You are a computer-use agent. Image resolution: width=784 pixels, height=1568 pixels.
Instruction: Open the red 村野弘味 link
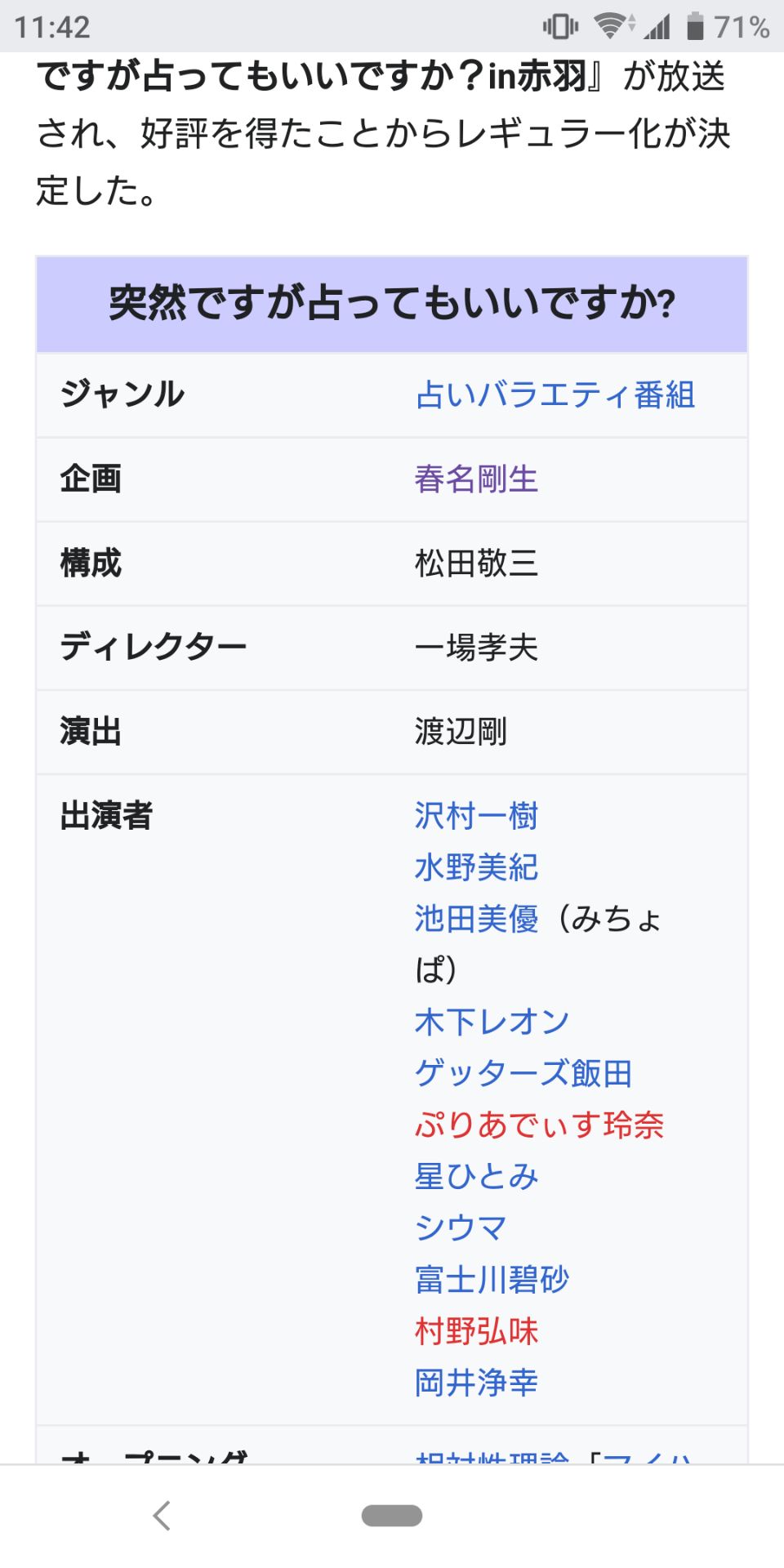[x=475, y=1330]
